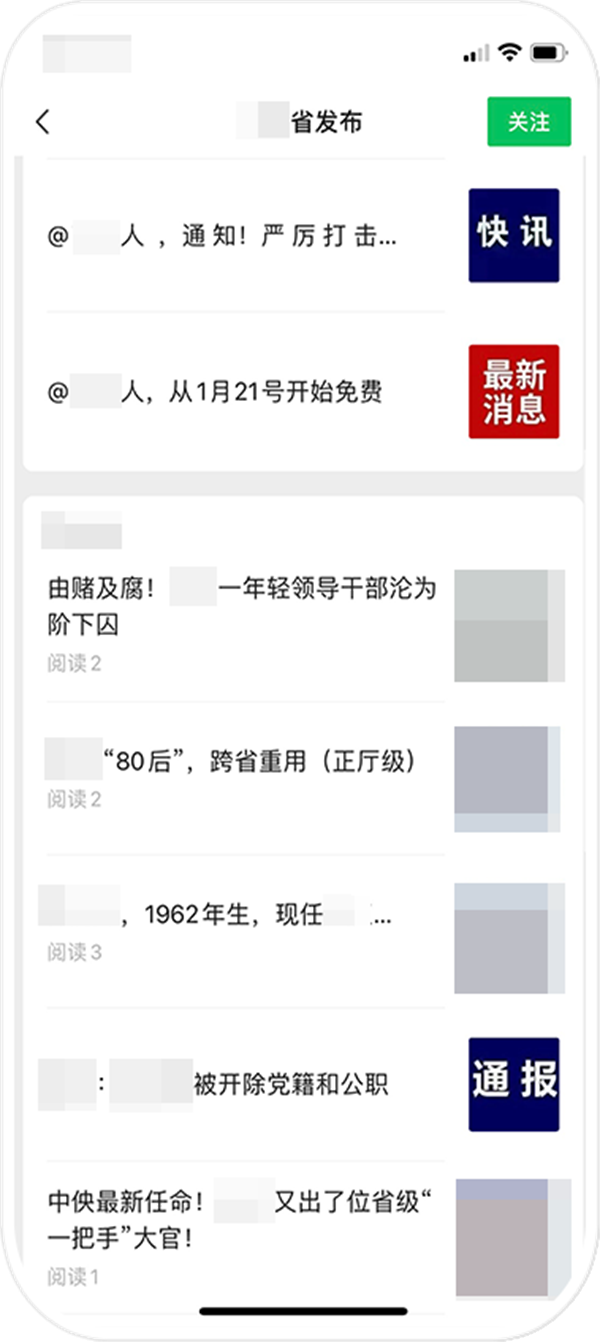The height and width of the screenshot is (1342, 600).
Task: Go back using the top-left arrow
Action: (x=42, y=122)
